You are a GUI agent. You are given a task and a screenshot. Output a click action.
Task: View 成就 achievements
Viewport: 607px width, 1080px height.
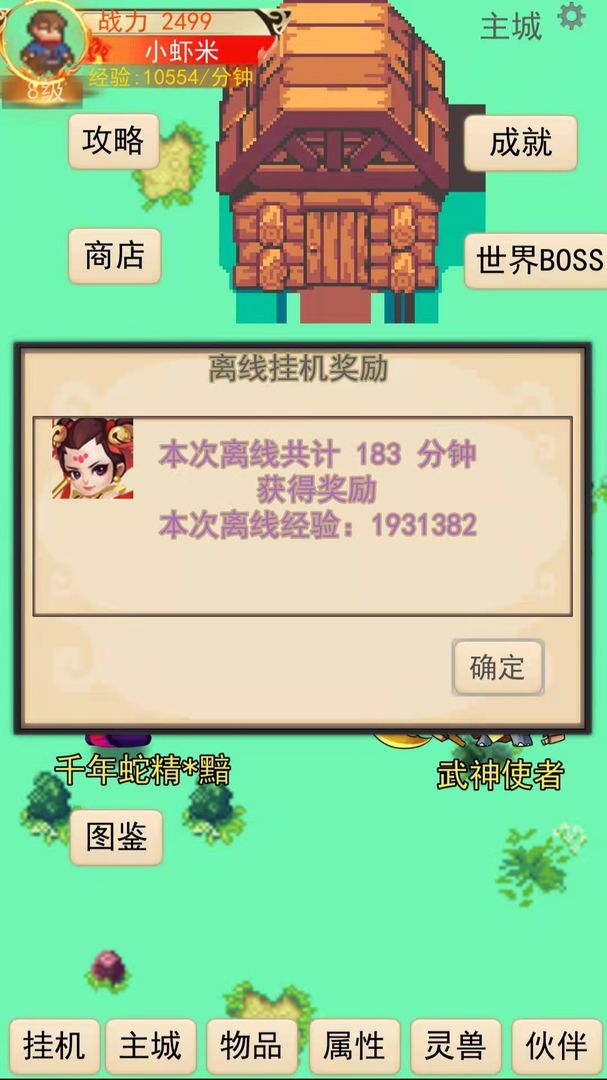520,143
